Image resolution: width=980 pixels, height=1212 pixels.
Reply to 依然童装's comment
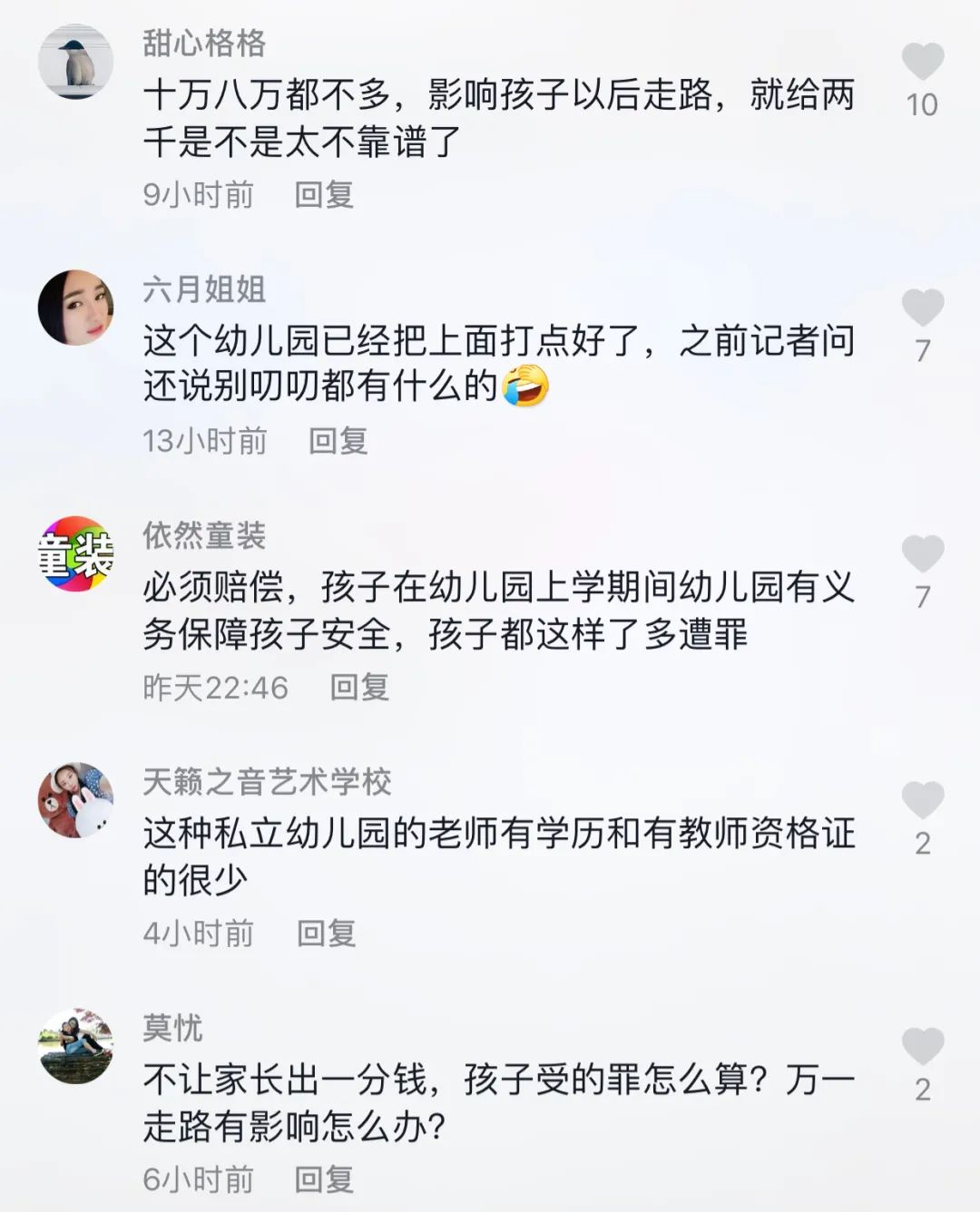click(x=359, y=687)
